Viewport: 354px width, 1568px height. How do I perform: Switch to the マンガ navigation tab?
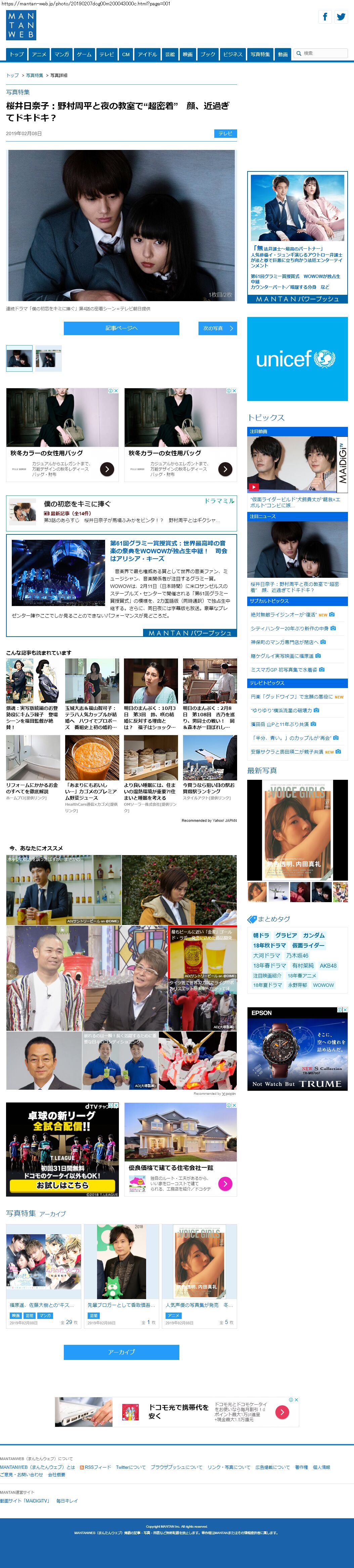pos(61,54)
